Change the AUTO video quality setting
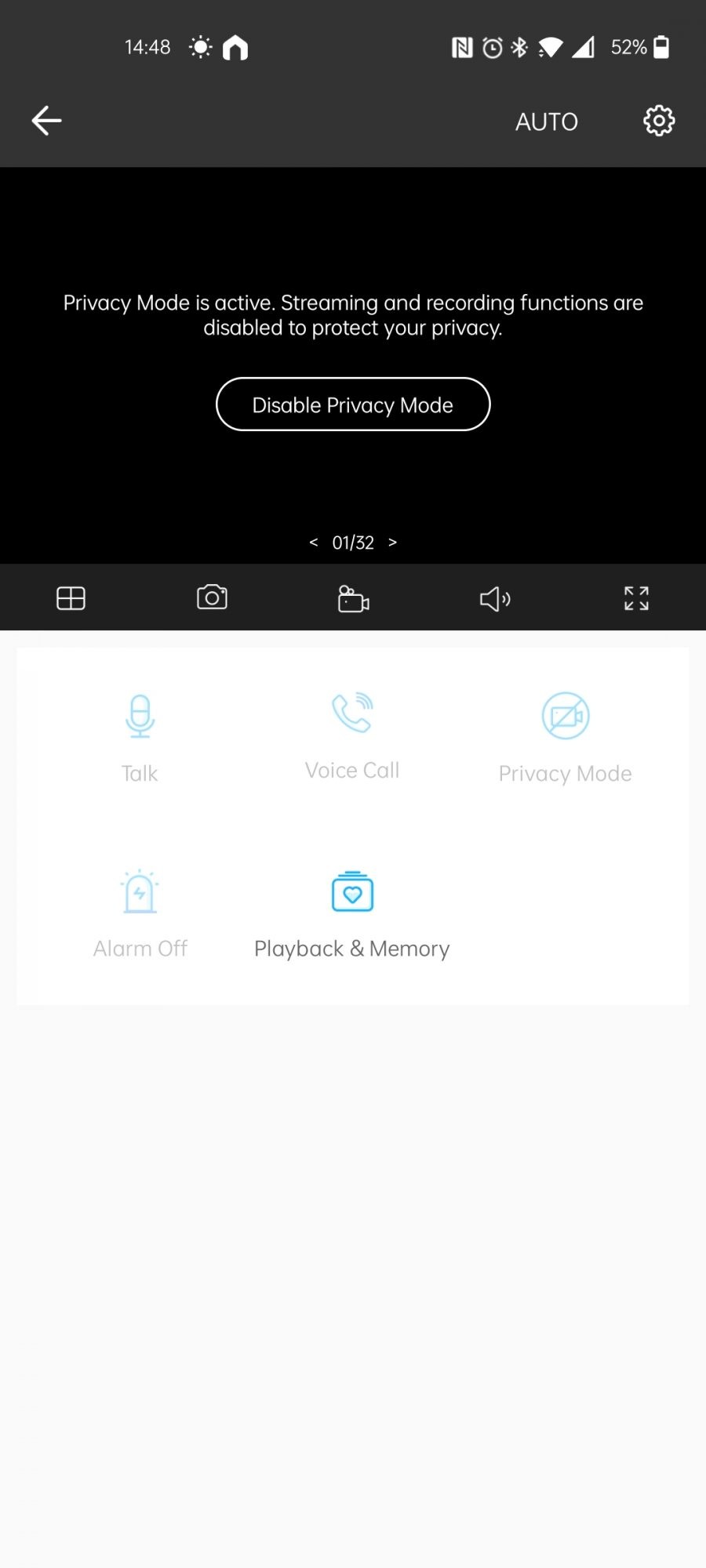The image size is (706, 1568). [x=546, y=122]
